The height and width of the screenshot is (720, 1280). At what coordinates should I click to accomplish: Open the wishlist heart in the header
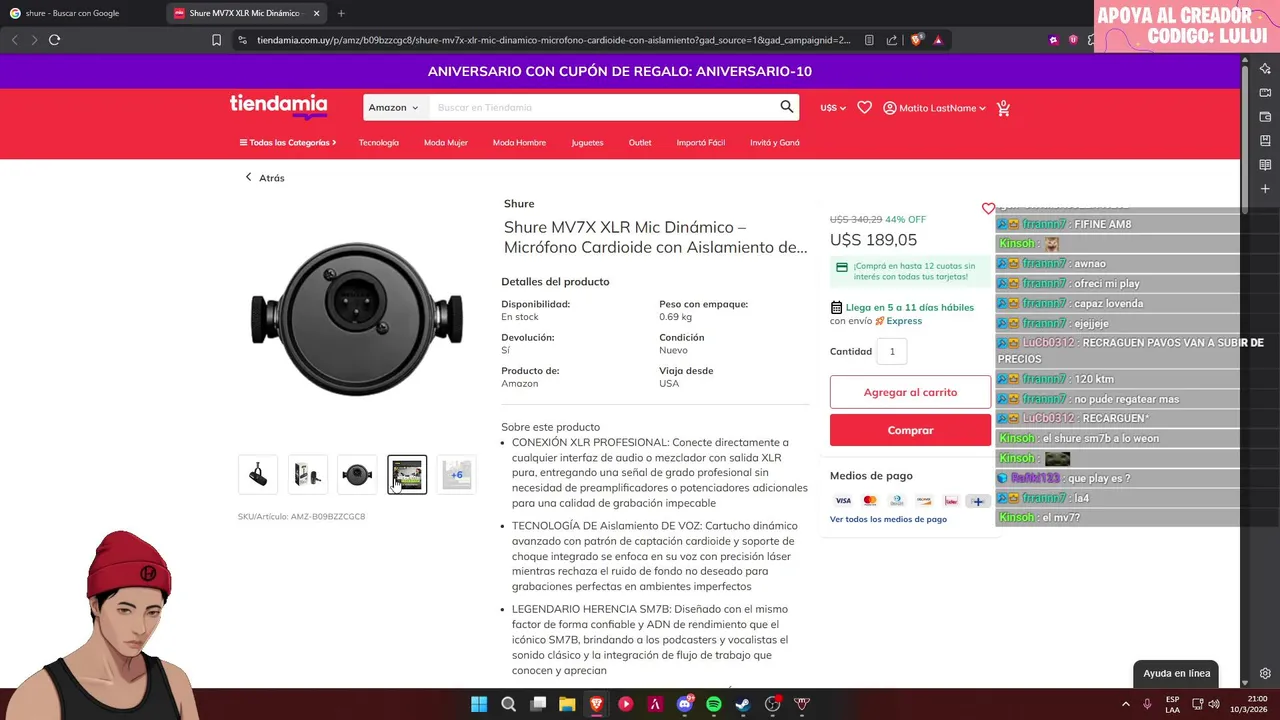pos(864,108)
